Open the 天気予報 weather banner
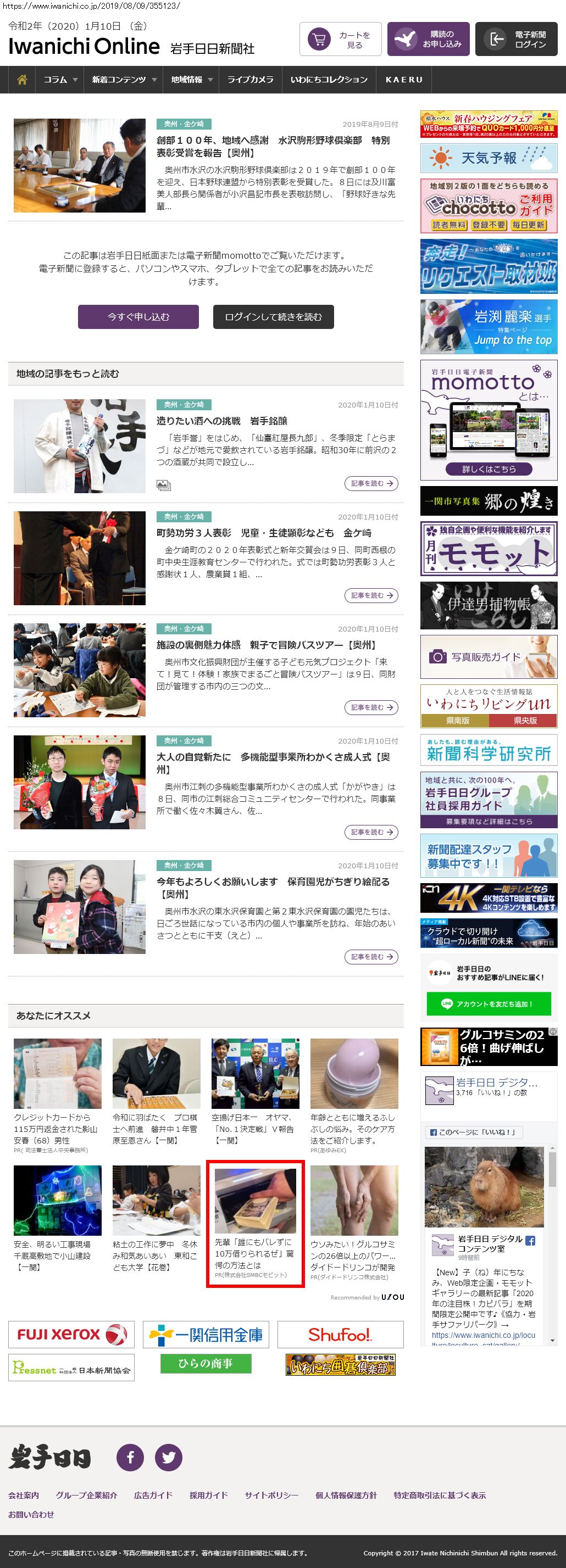The height and width of the screenshot is (1568, 566). click(x=489, y=158)
